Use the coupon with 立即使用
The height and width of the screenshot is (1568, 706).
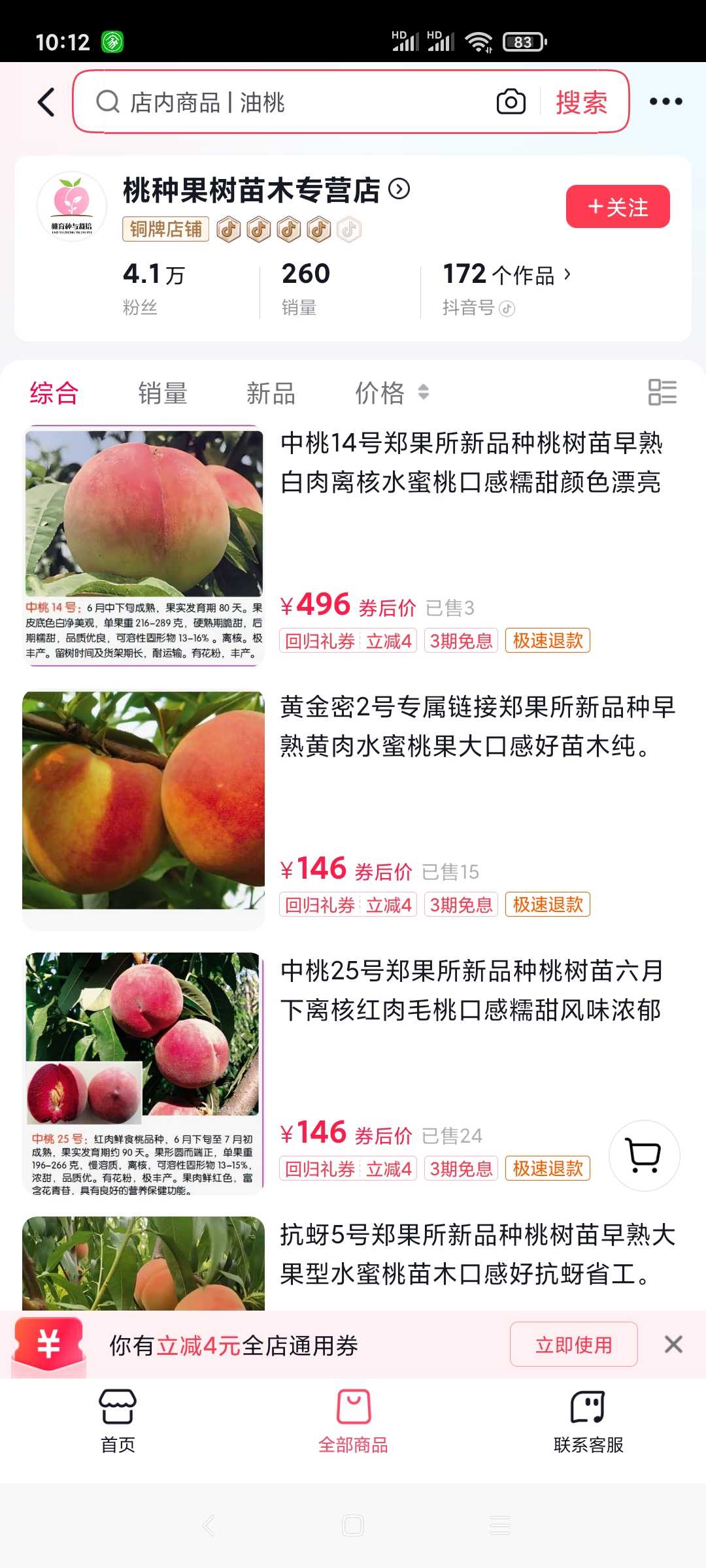(x=573, y=1345)
